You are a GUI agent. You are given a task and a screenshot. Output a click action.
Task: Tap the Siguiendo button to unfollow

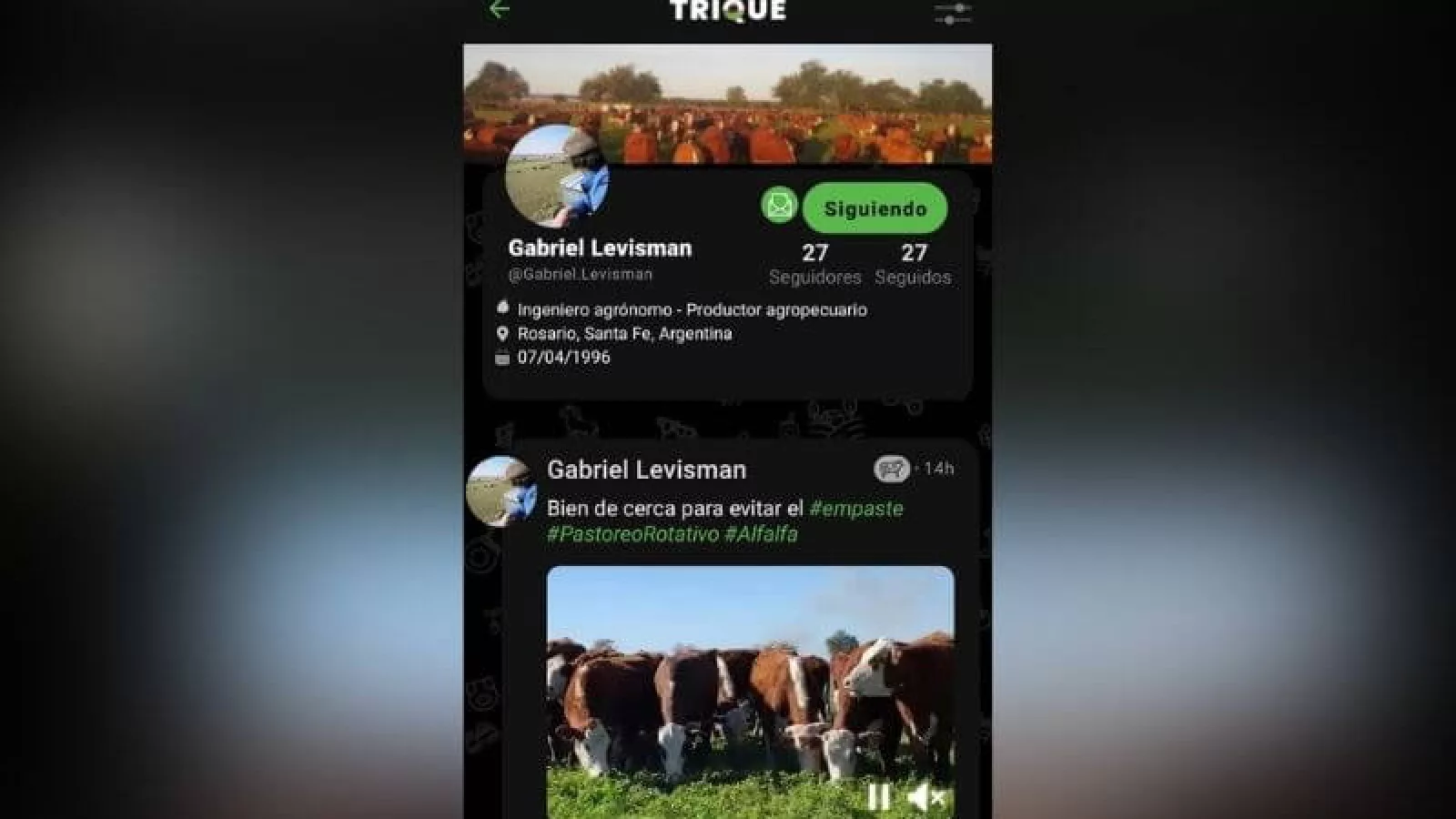(x=875, y=208)
